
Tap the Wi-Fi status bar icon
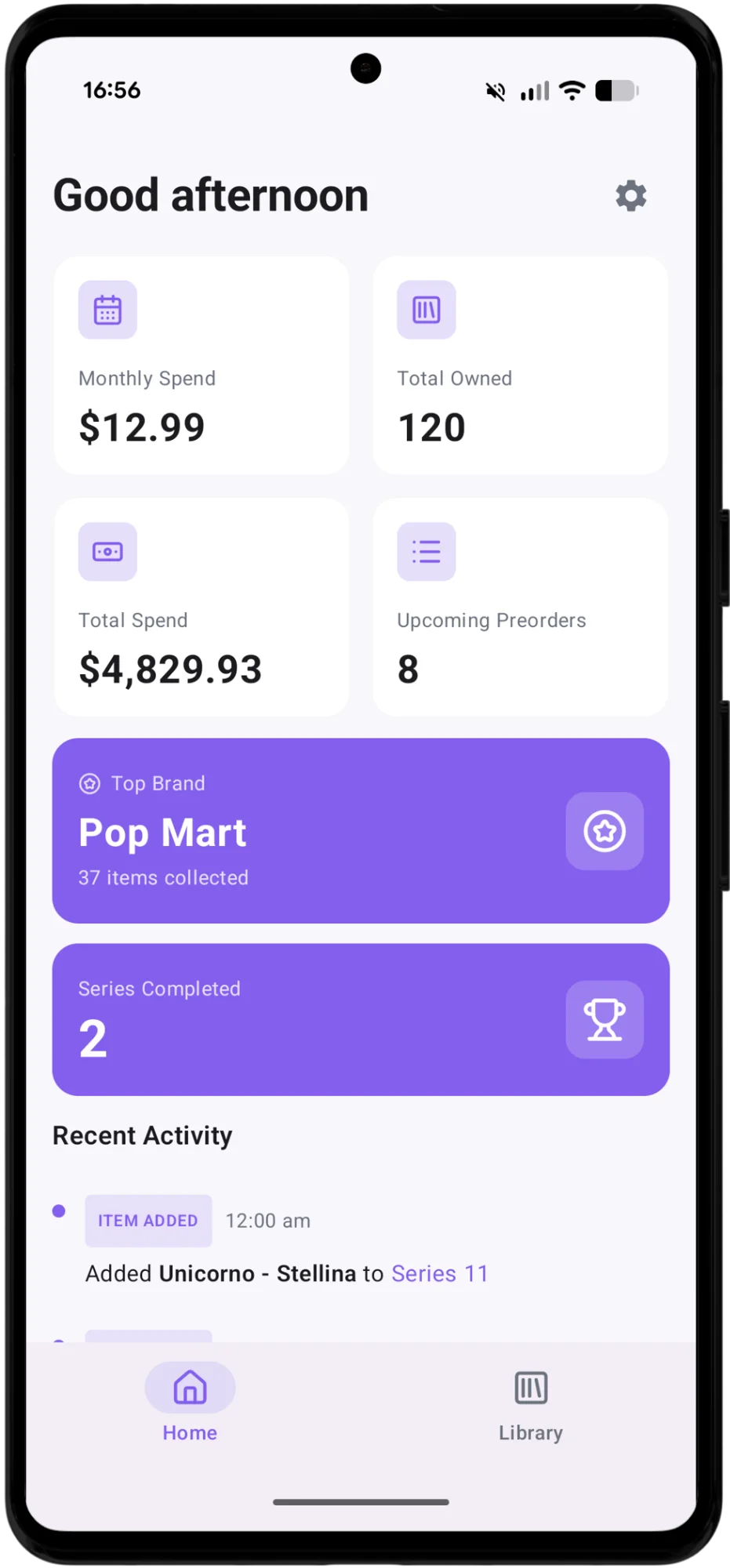(x=572, y=90)
